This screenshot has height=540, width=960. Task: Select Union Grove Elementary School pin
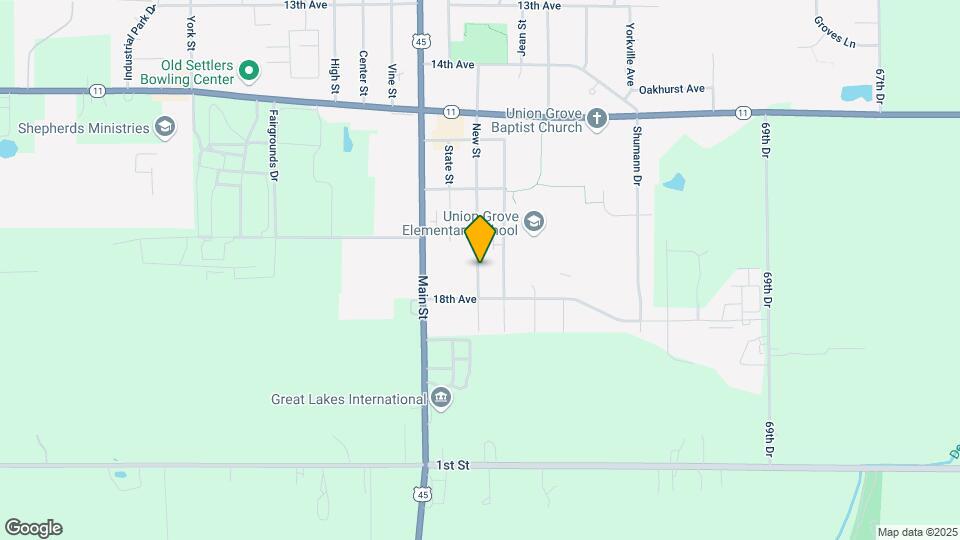point(533,222)
